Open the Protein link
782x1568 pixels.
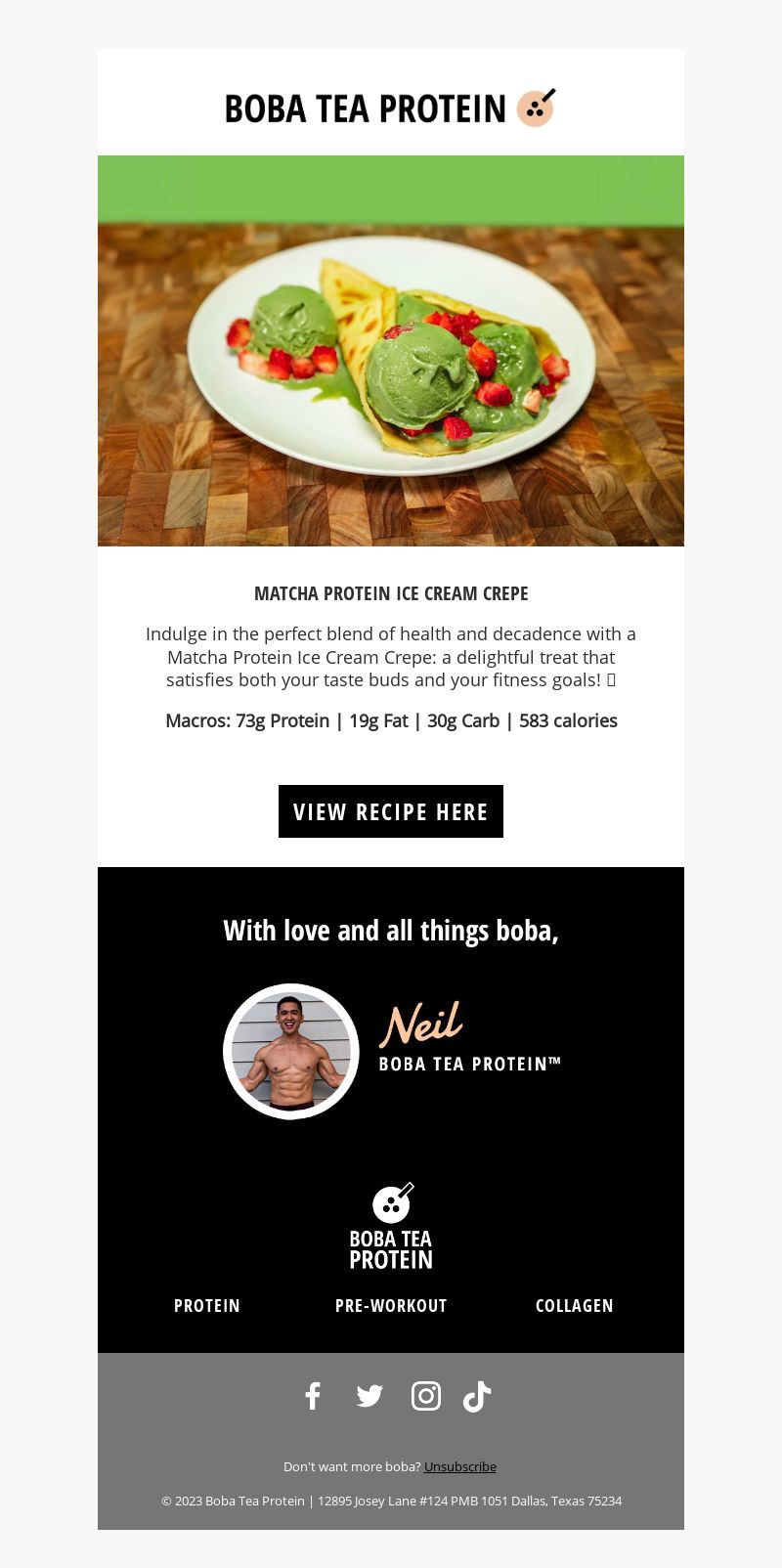(207, 1306)
